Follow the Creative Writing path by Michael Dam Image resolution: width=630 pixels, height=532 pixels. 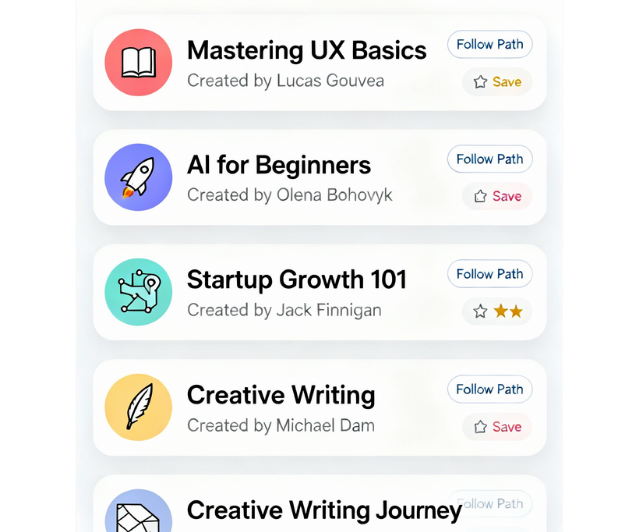coord(489,390)
